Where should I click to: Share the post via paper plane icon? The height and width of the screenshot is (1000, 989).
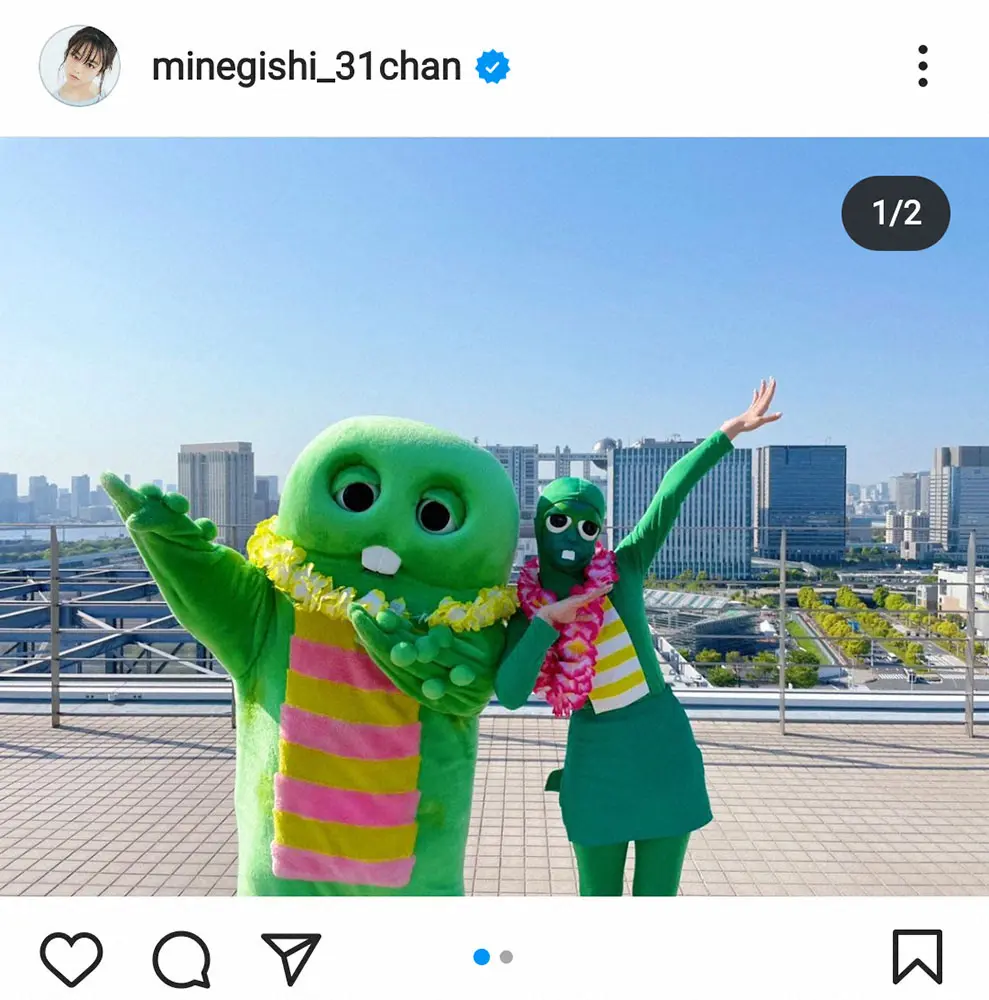point(291,958)
